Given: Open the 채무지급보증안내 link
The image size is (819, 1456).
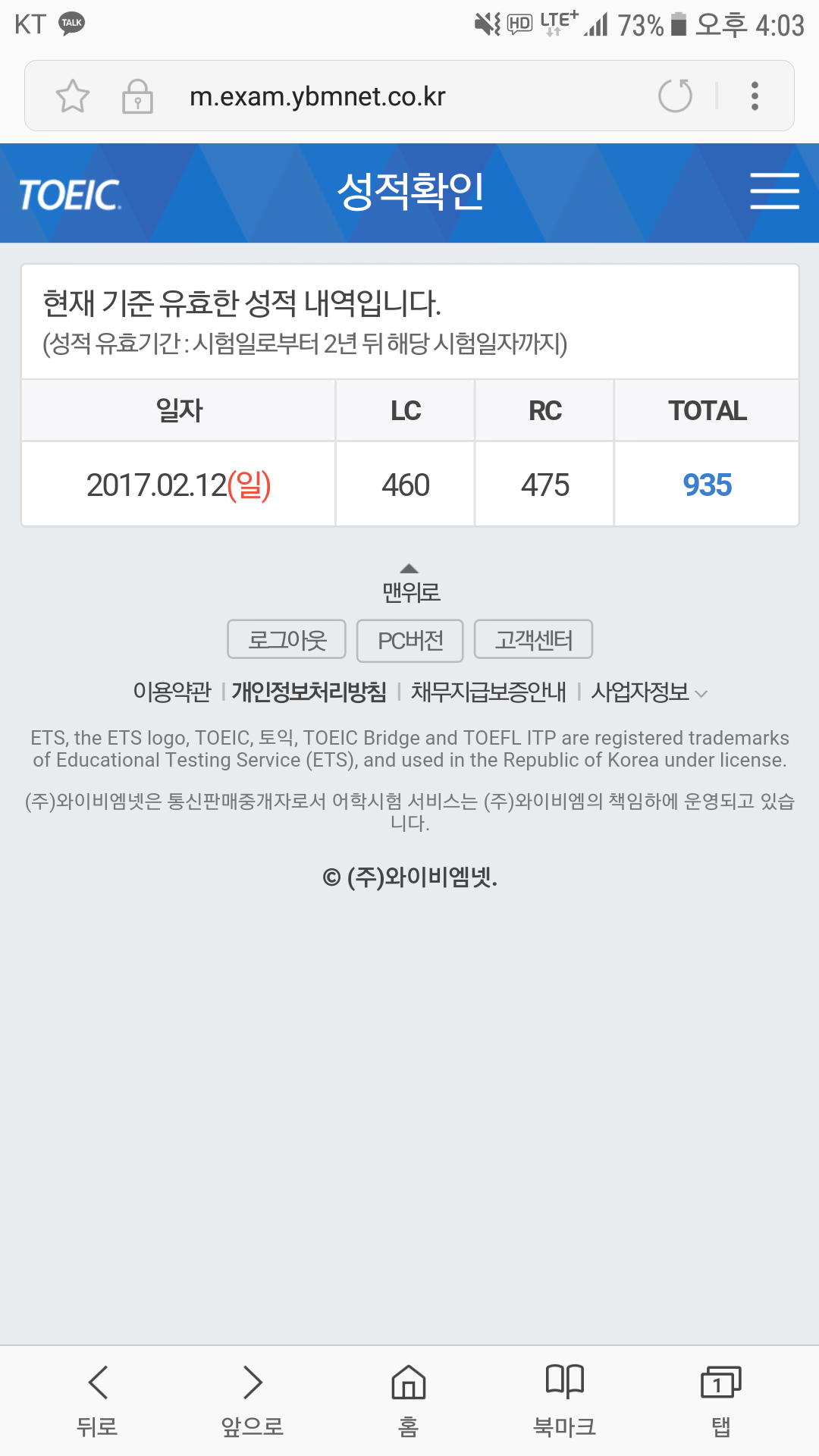Looking at the screenshot, I should click(x=488, y=692).
